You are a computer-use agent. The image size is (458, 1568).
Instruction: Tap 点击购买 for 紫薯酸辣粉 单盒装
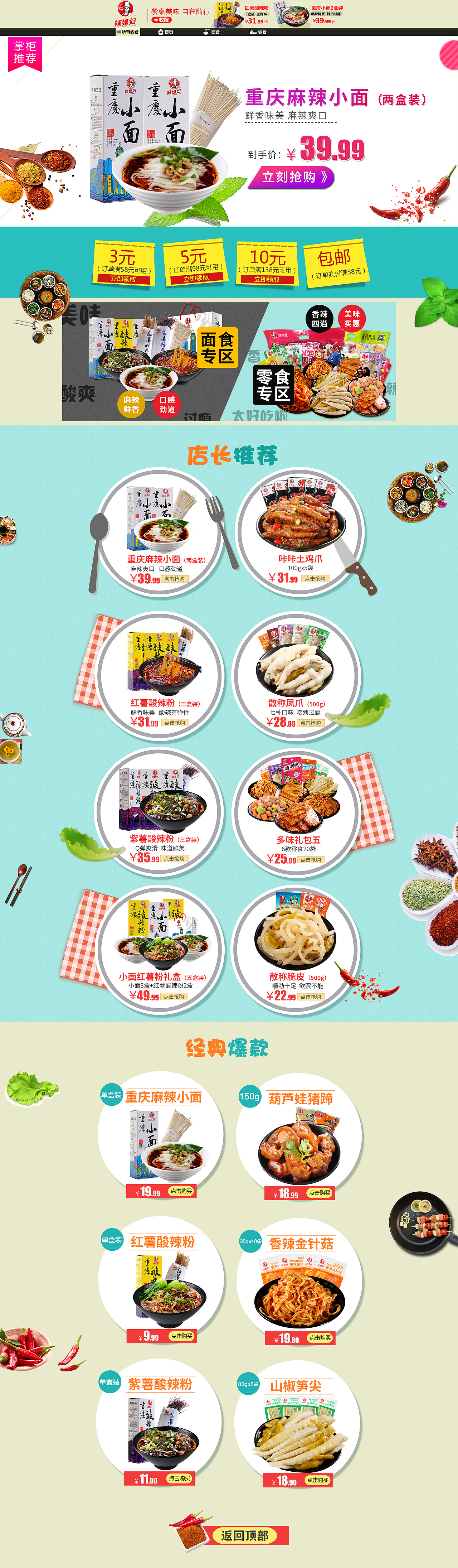[179, 1478]
